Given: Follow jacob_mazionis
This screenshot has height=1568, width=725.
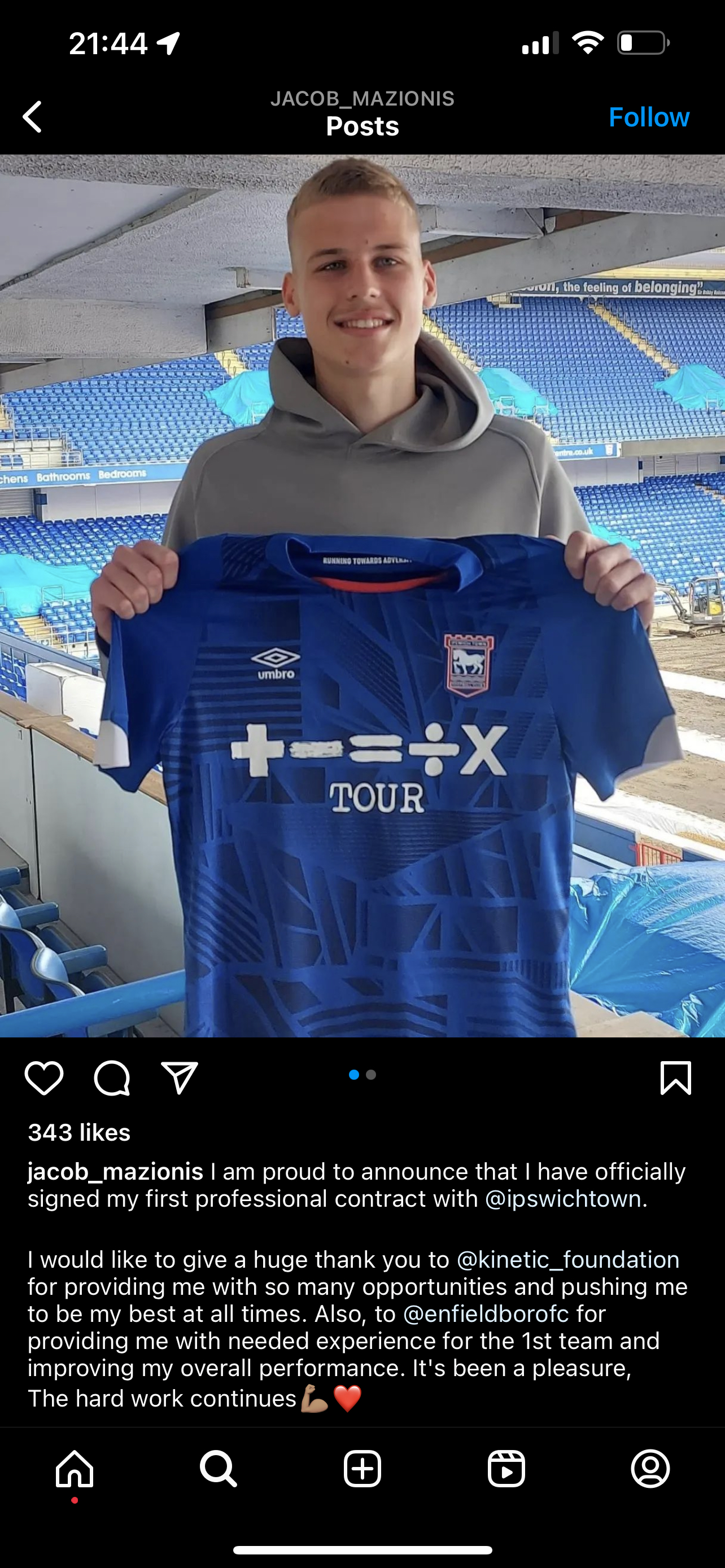Looking at the screenshot, I should (x=648, y=117).
